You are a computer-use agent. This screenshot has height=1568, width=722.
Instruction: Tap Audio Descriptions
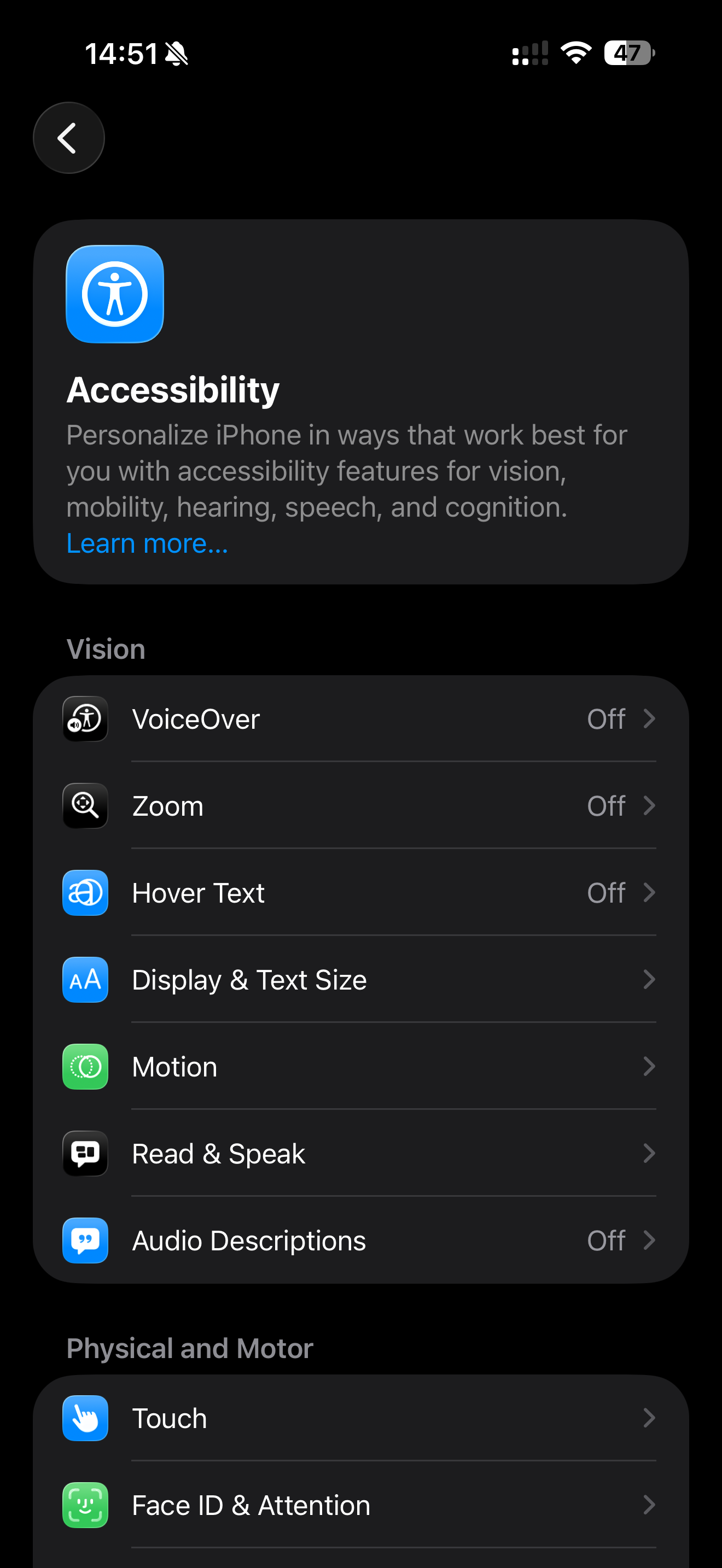click(360, 1241)
